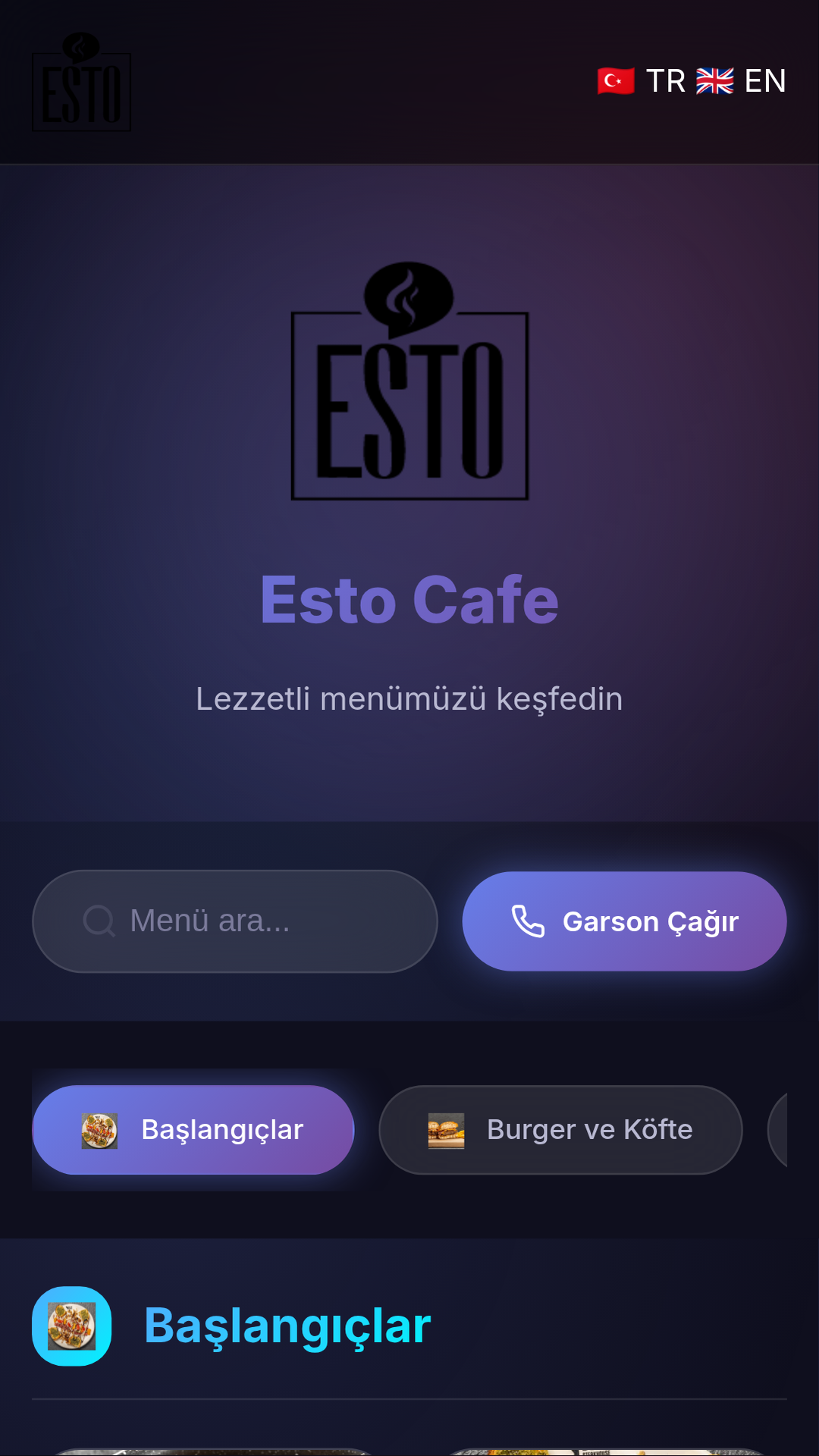Tap the British flag icon
Image resolution: width=819 pixels, height=1456 pixels.
(x=716, y=81)
